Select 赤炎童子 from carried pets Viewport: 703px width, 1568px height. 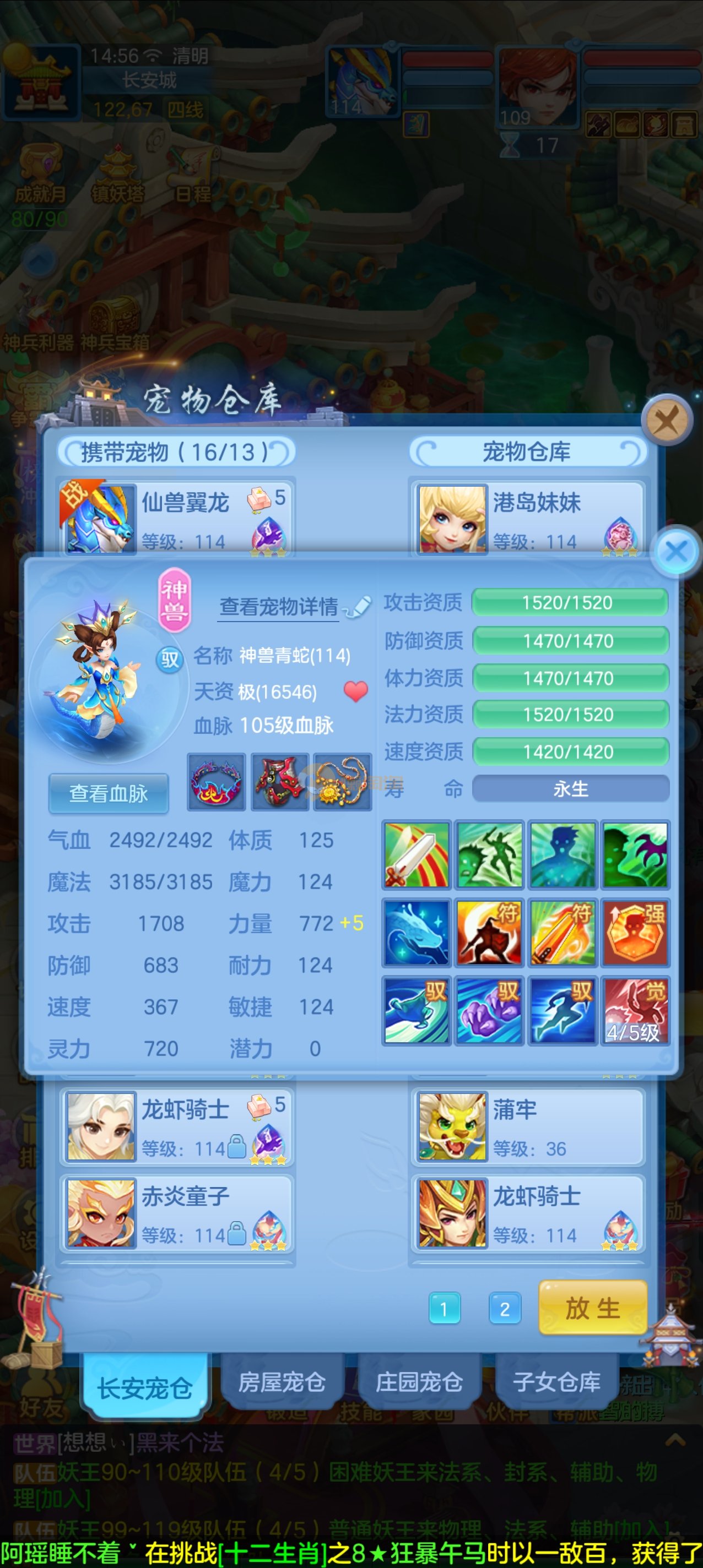177,1214
